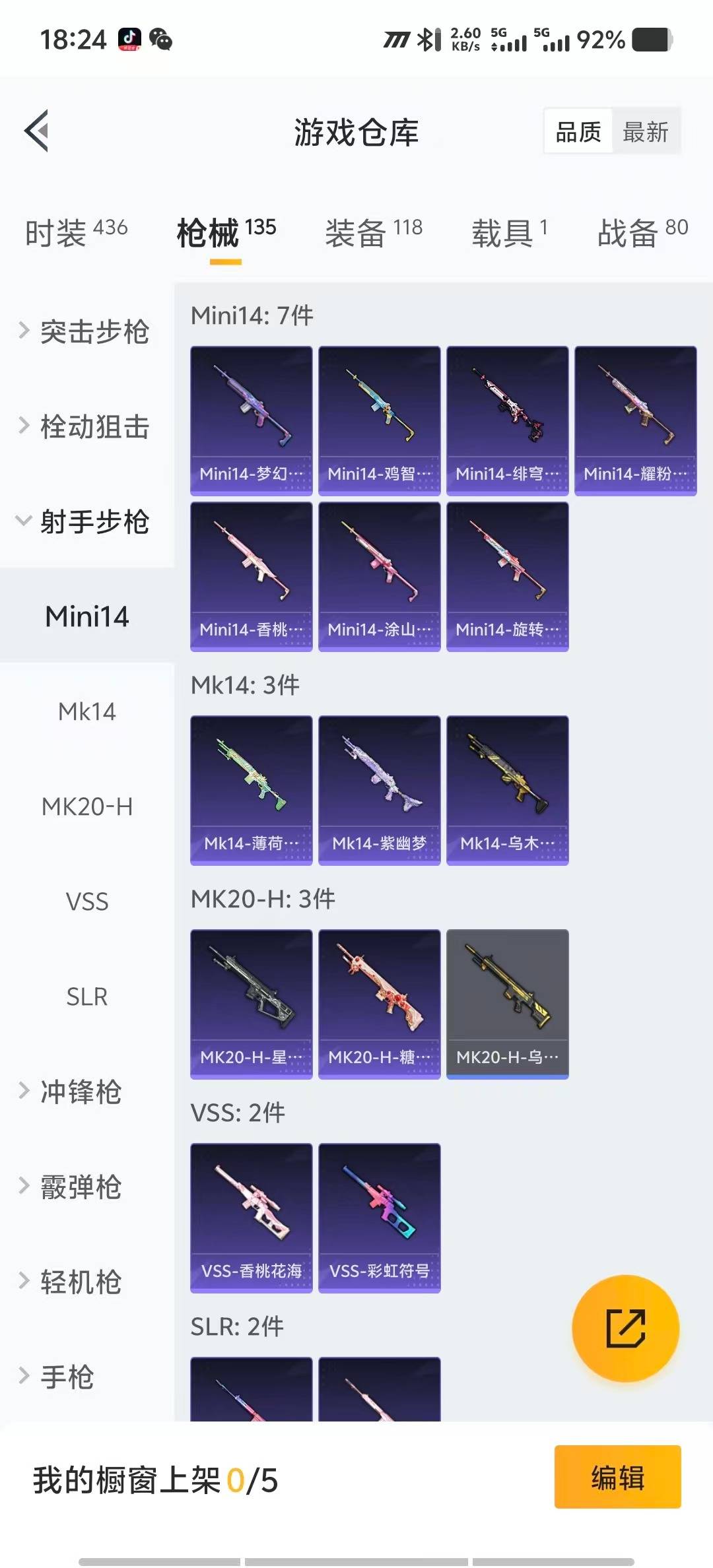Viewport: 713px width, 1568px height.
Task: Collapse the 射手步枪 category
Action: click(x=86, y=521)
